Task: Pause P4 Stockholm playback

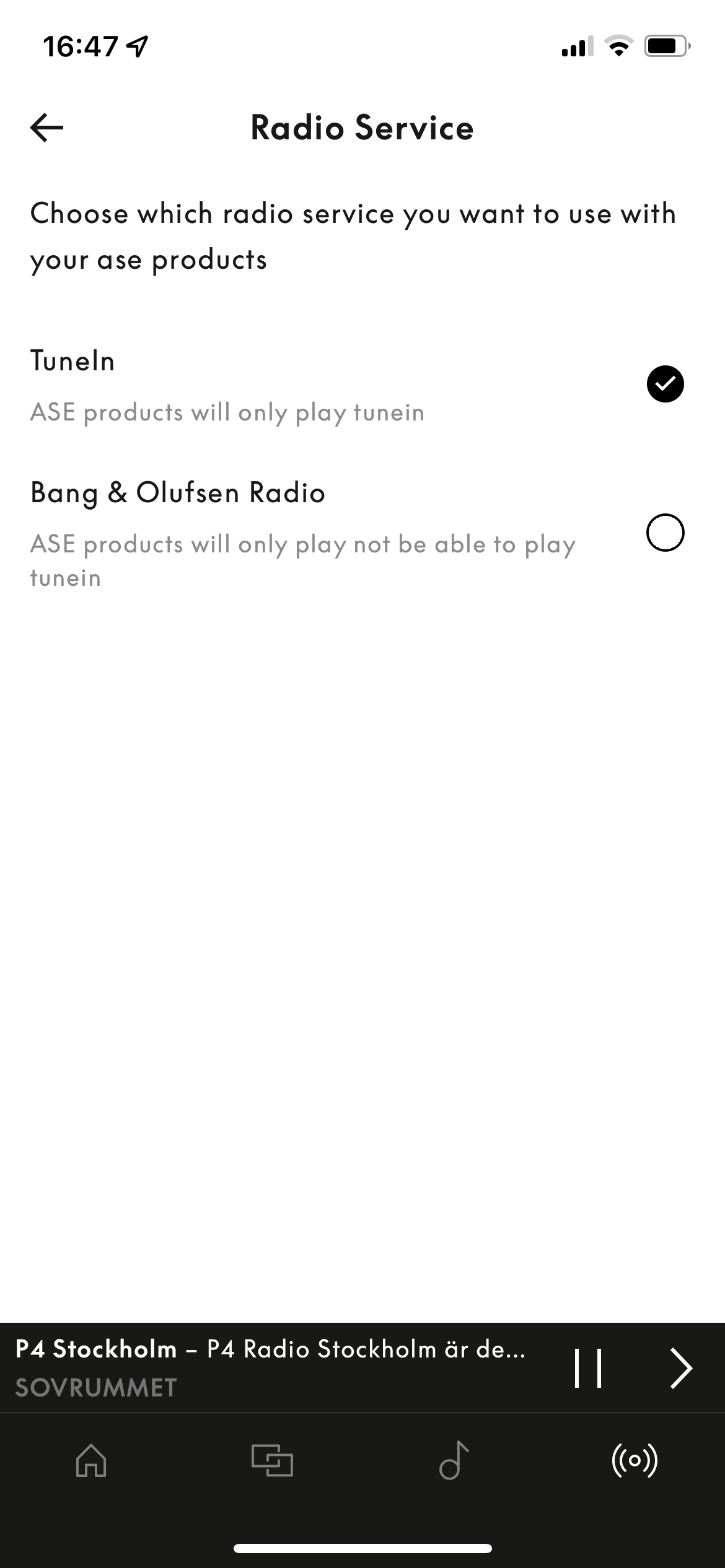Action: click(587, 1368)
